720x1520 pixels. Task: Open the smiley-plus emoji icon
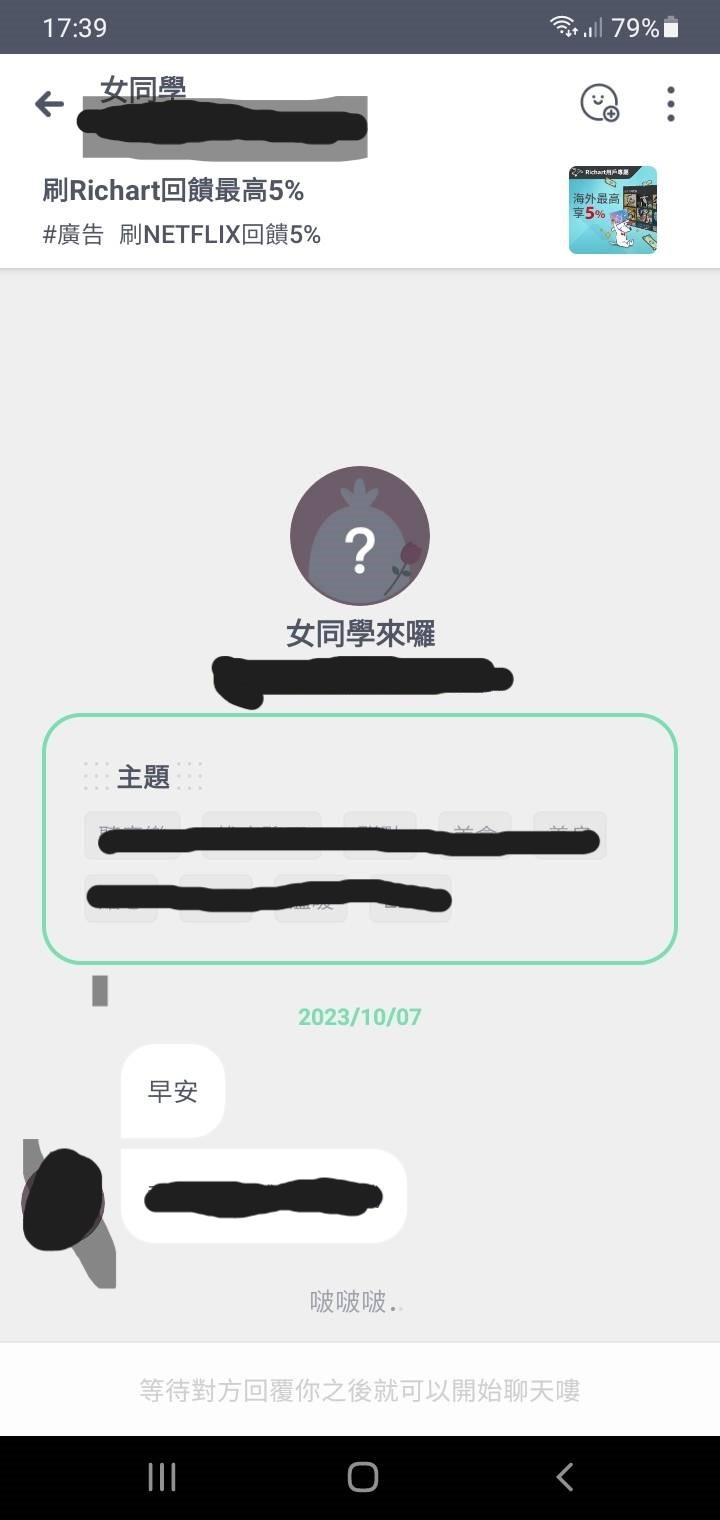pos(599,103)
